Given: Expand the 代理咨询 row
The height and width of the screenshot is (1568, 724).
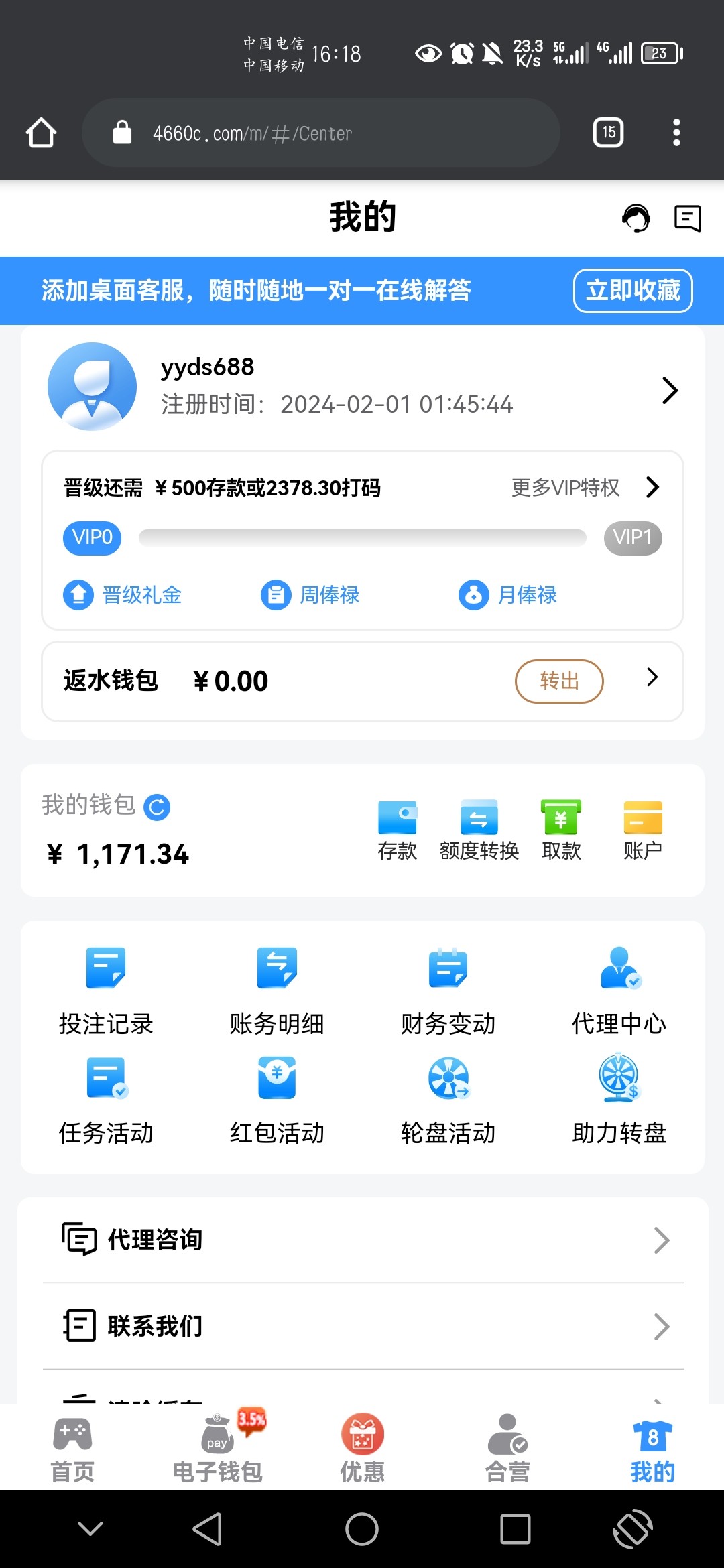Looking at the screenshot, I should coord(362,1240).
